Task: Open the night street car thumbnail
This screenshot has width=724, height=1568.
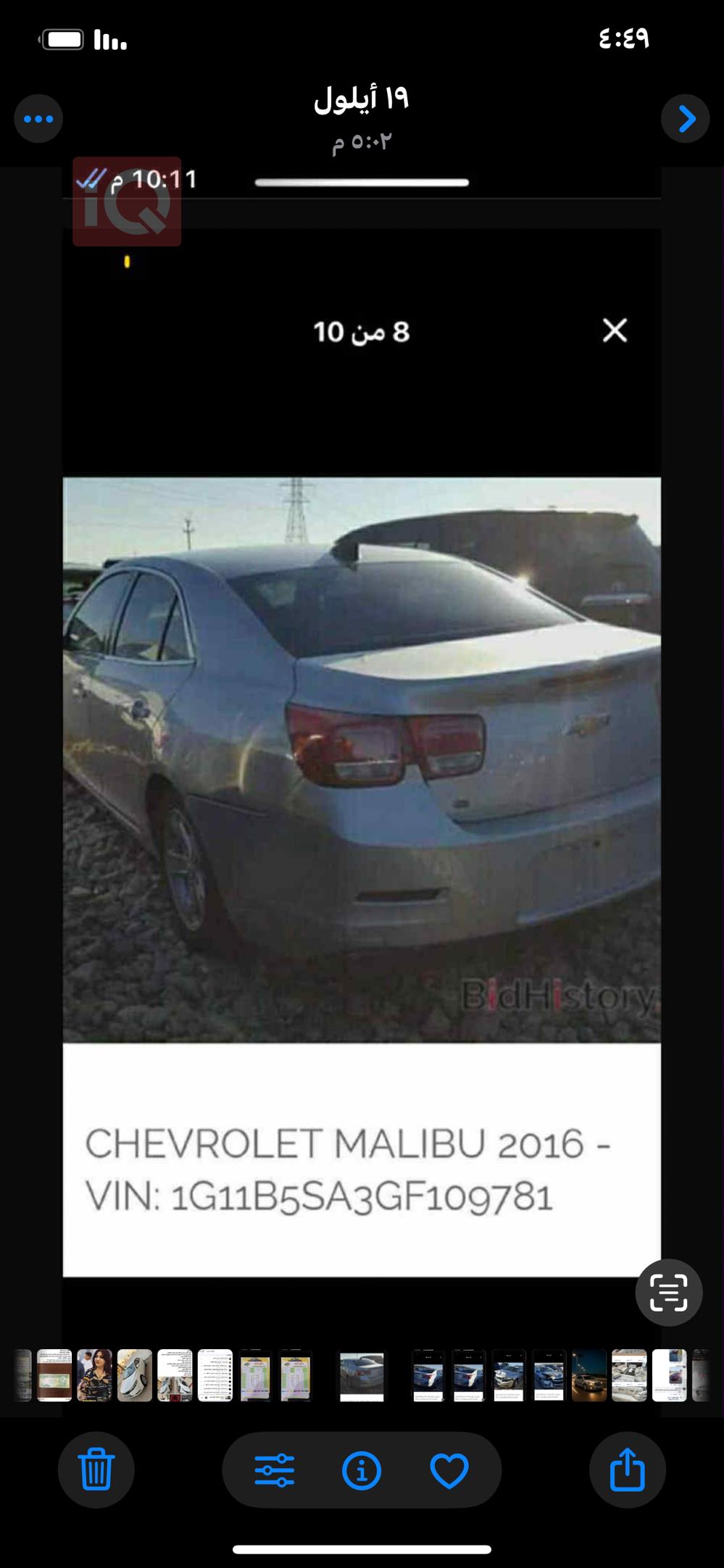Action: (588, 1375)
